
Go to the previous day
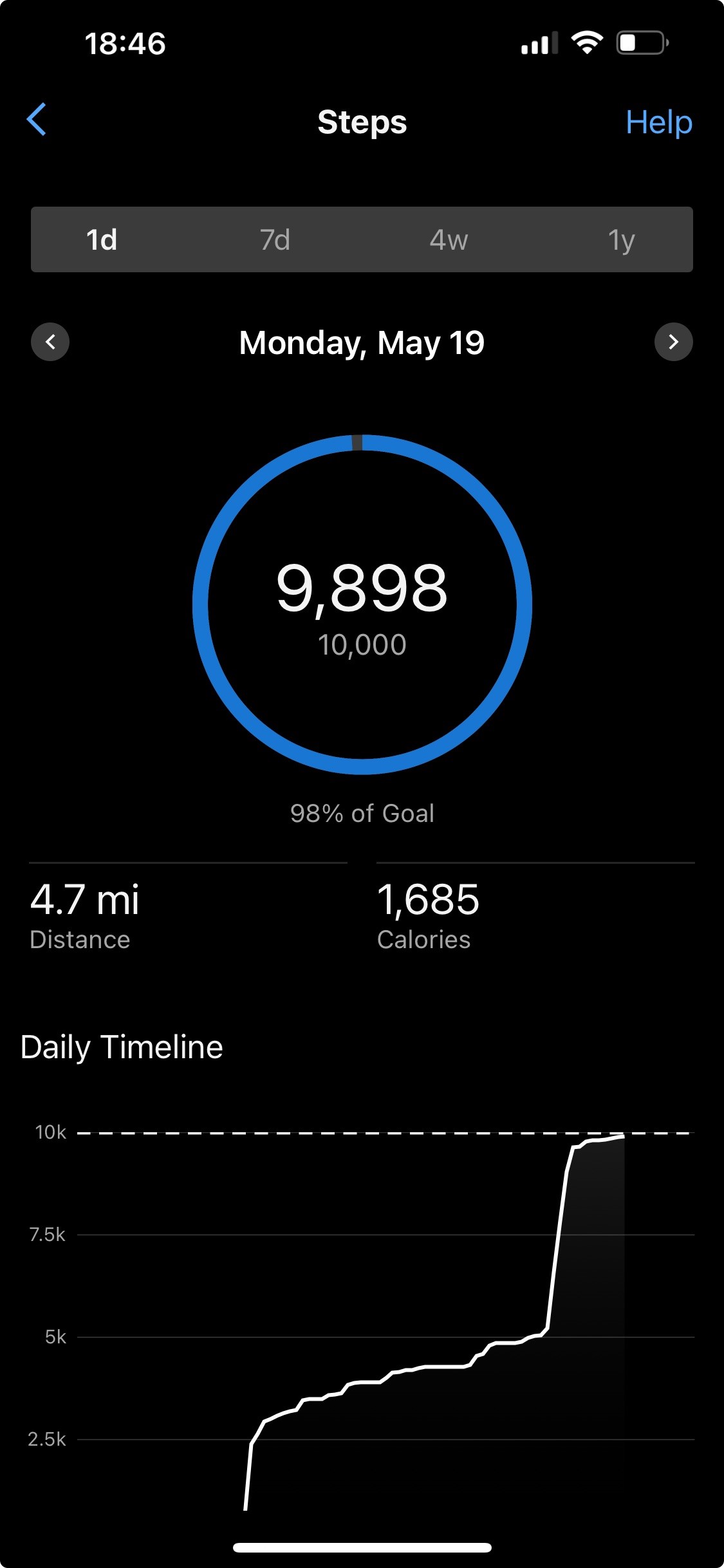tap(50, 342)
